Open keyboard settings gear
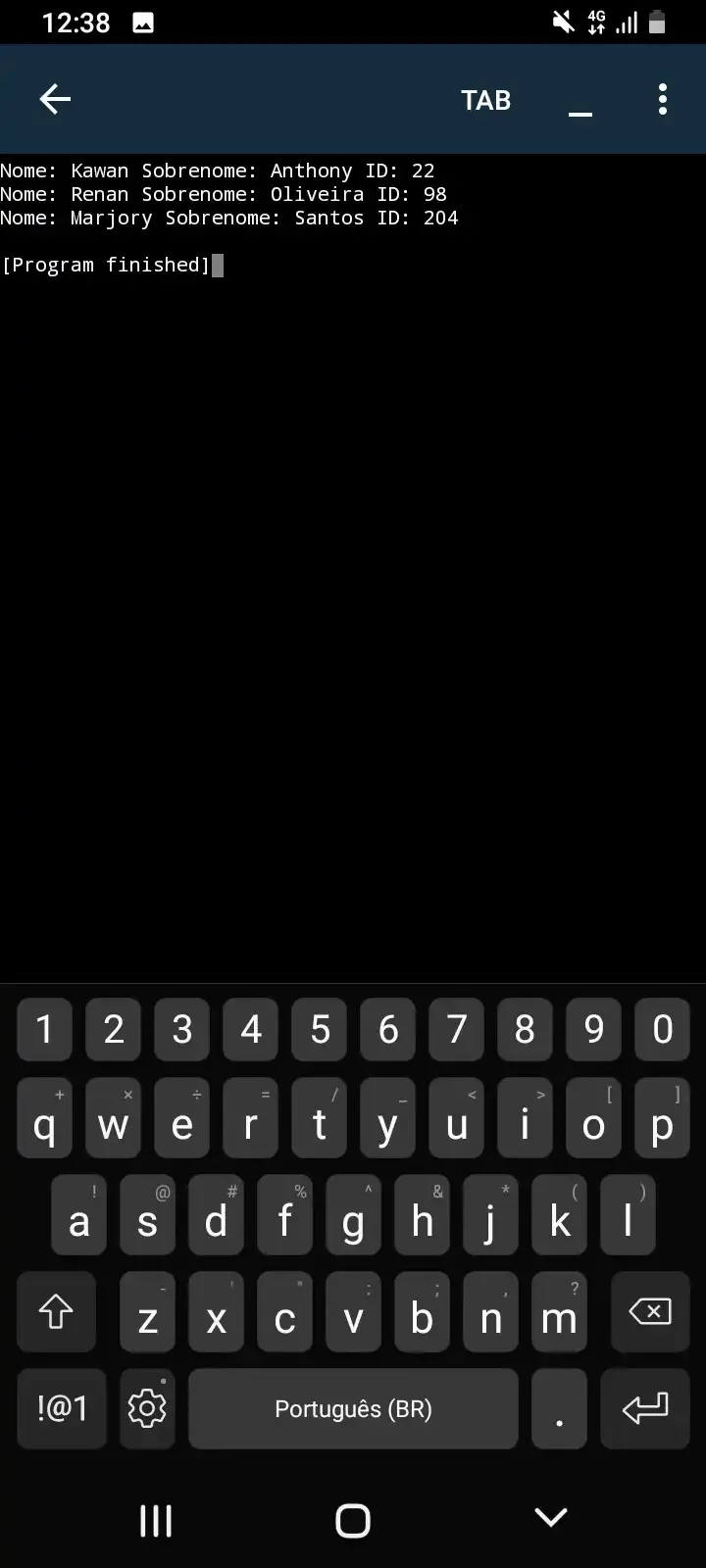 coord(147,1408)
